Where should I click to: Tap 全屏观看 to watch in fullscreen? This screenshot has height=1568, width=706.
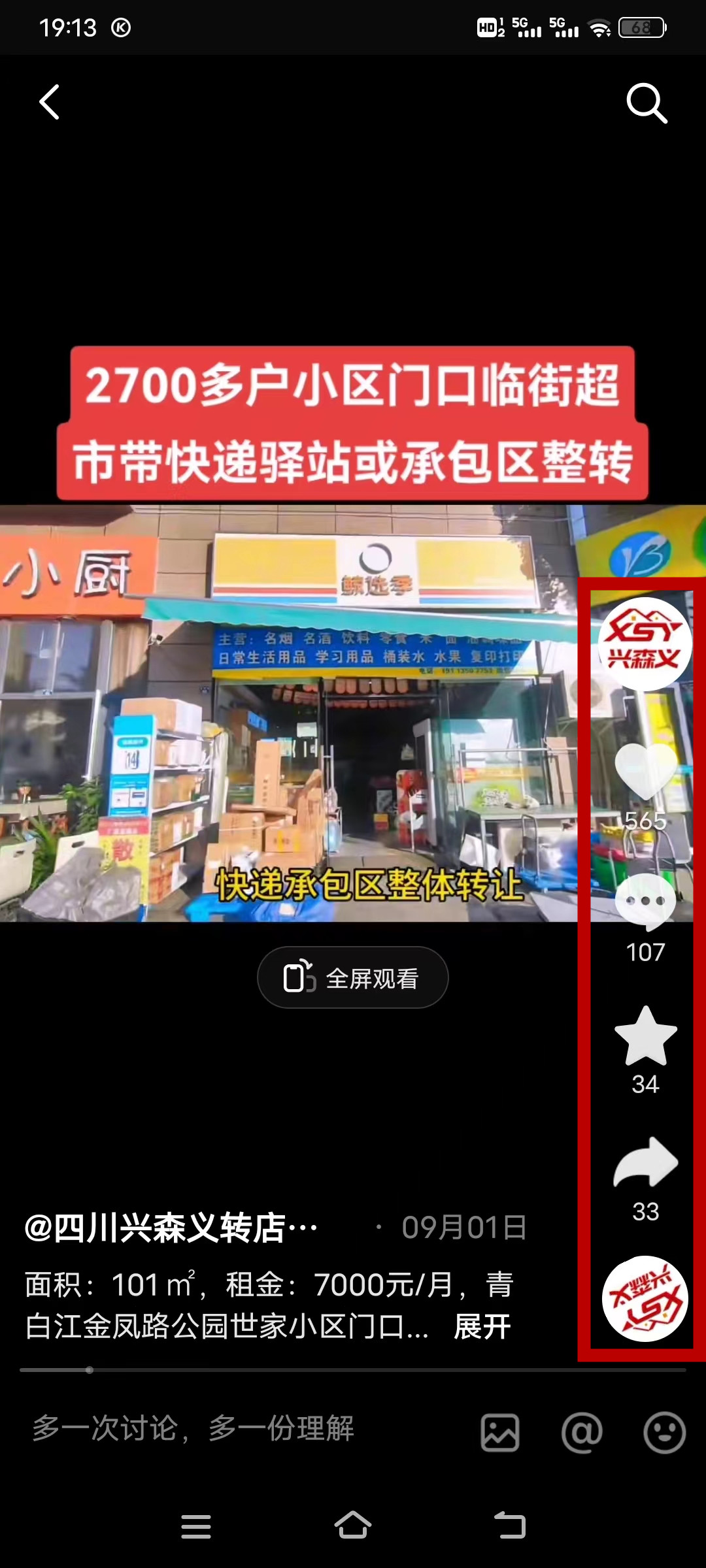(x=353, y=978)
